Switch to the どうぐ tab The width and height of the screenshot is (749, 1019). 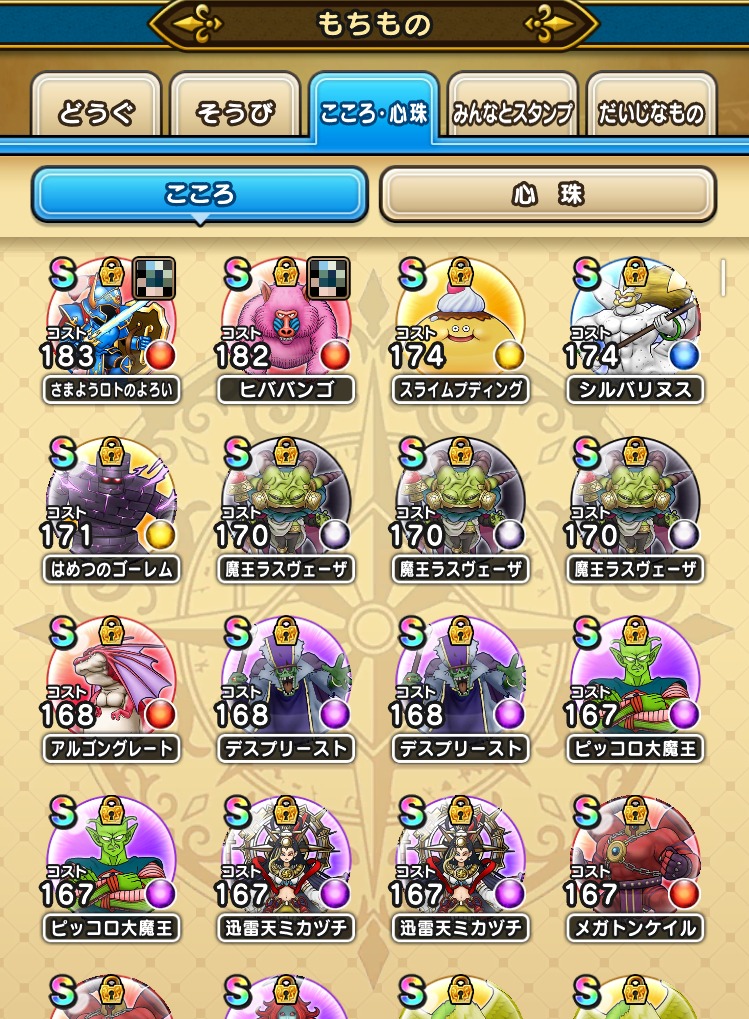click(x=96, y=112)
